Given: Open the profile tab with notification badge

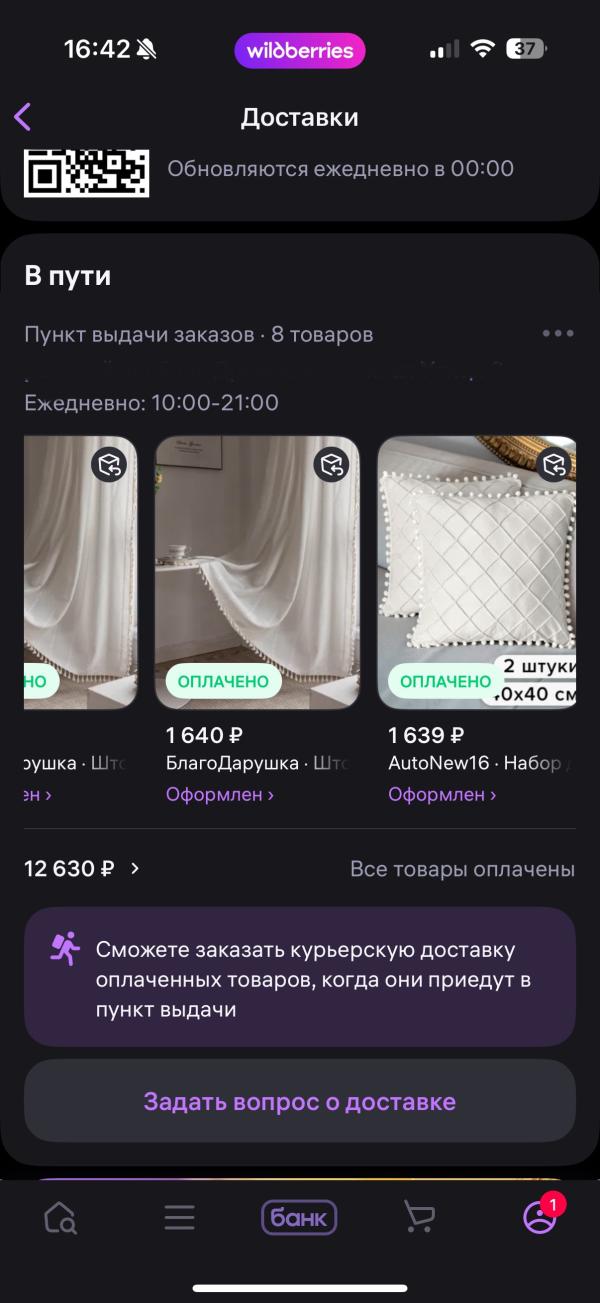Looking at the screenshot, I should coord(540,1217).
